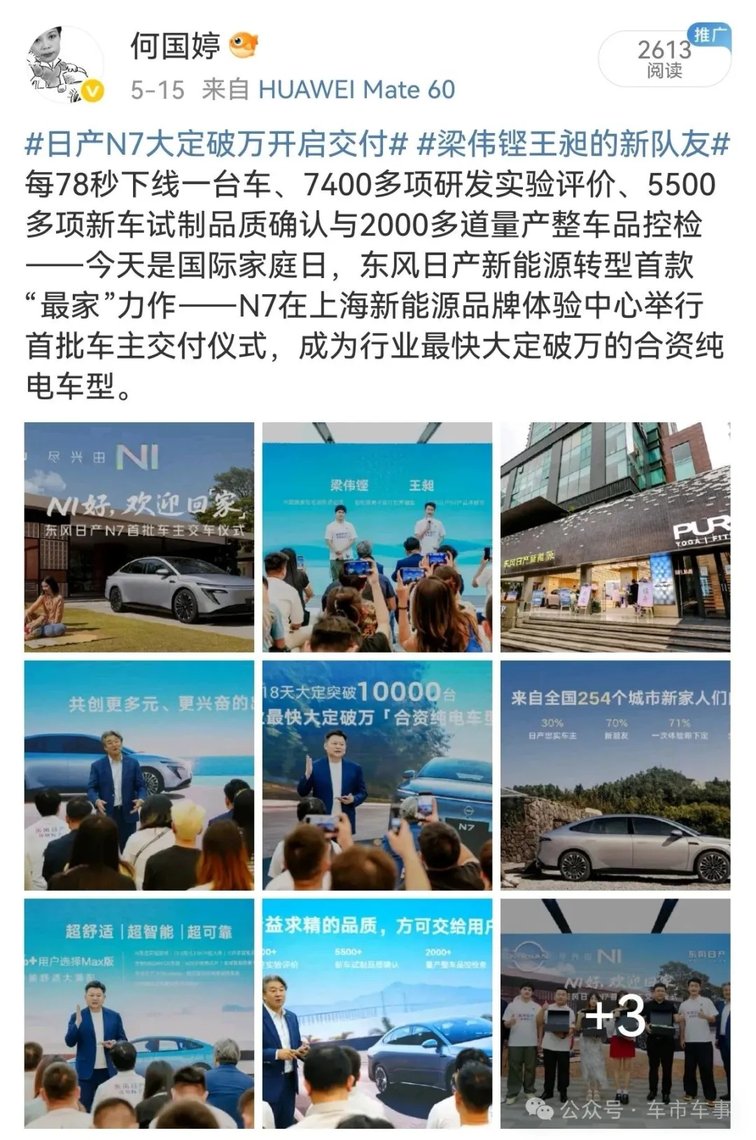This screenshot has width=756, height=1140.
Task: View the '益求精的品质' presentation photo
Action: (x=377, y=1013)
